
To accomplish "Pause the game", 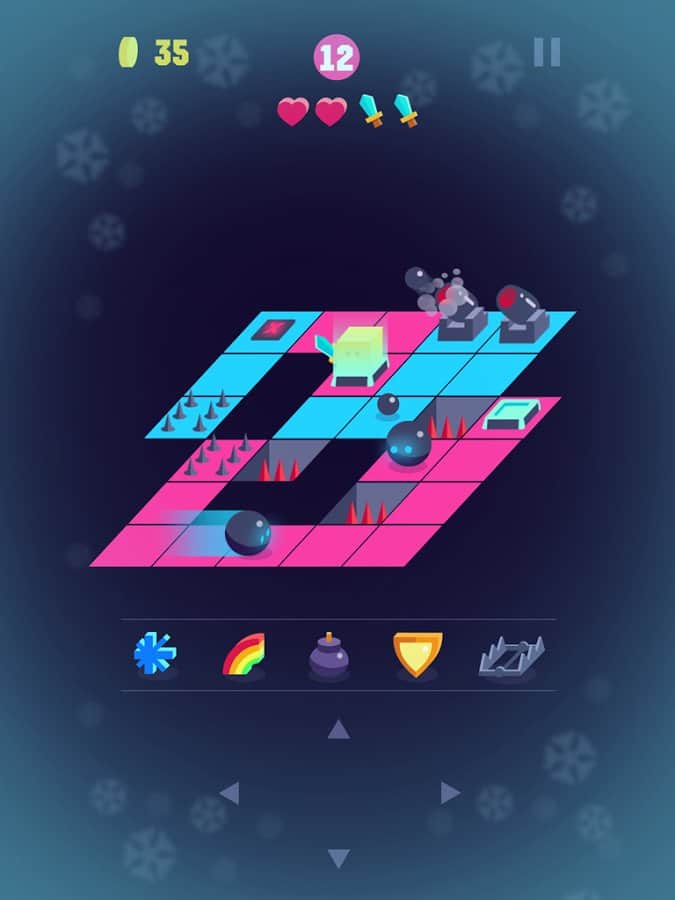I will click(x=546, y=52).
